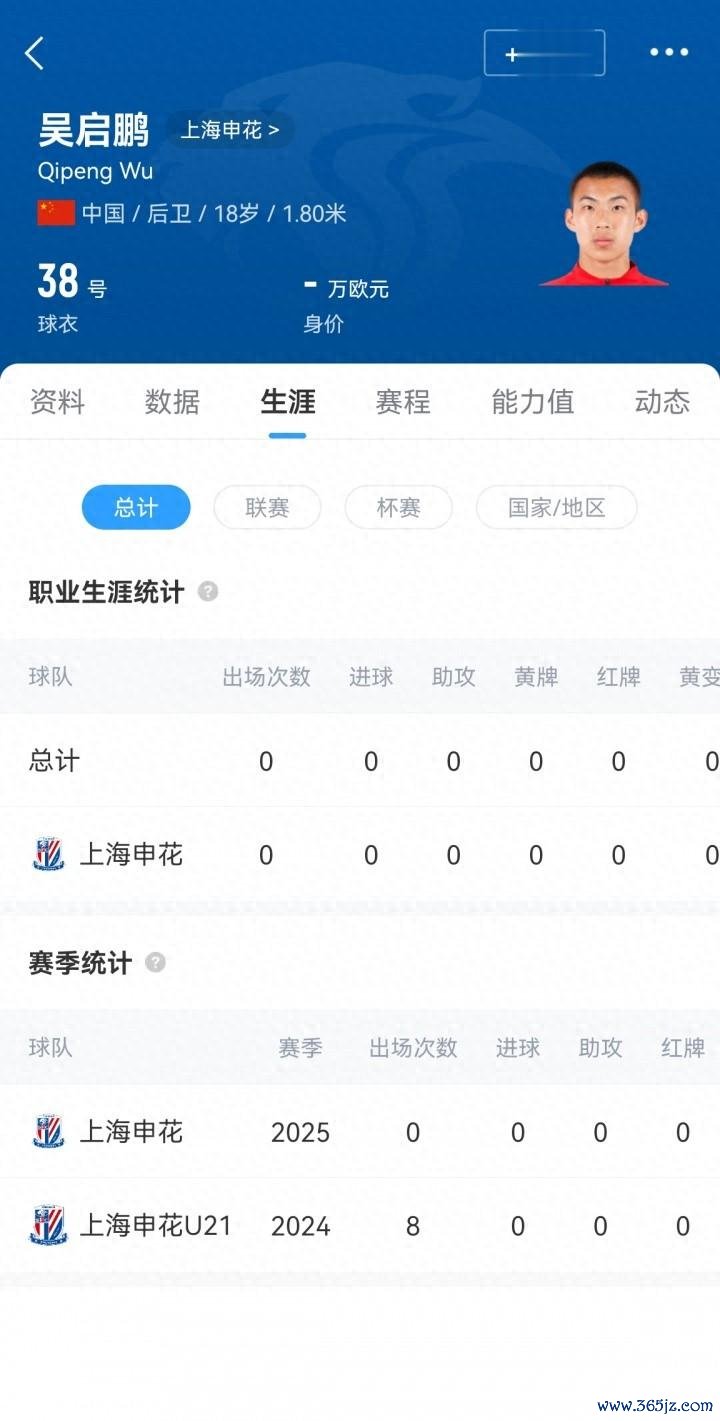Filter stats by 杯赛
This screenshot has width=720, height=1421.
click(398, 507)
